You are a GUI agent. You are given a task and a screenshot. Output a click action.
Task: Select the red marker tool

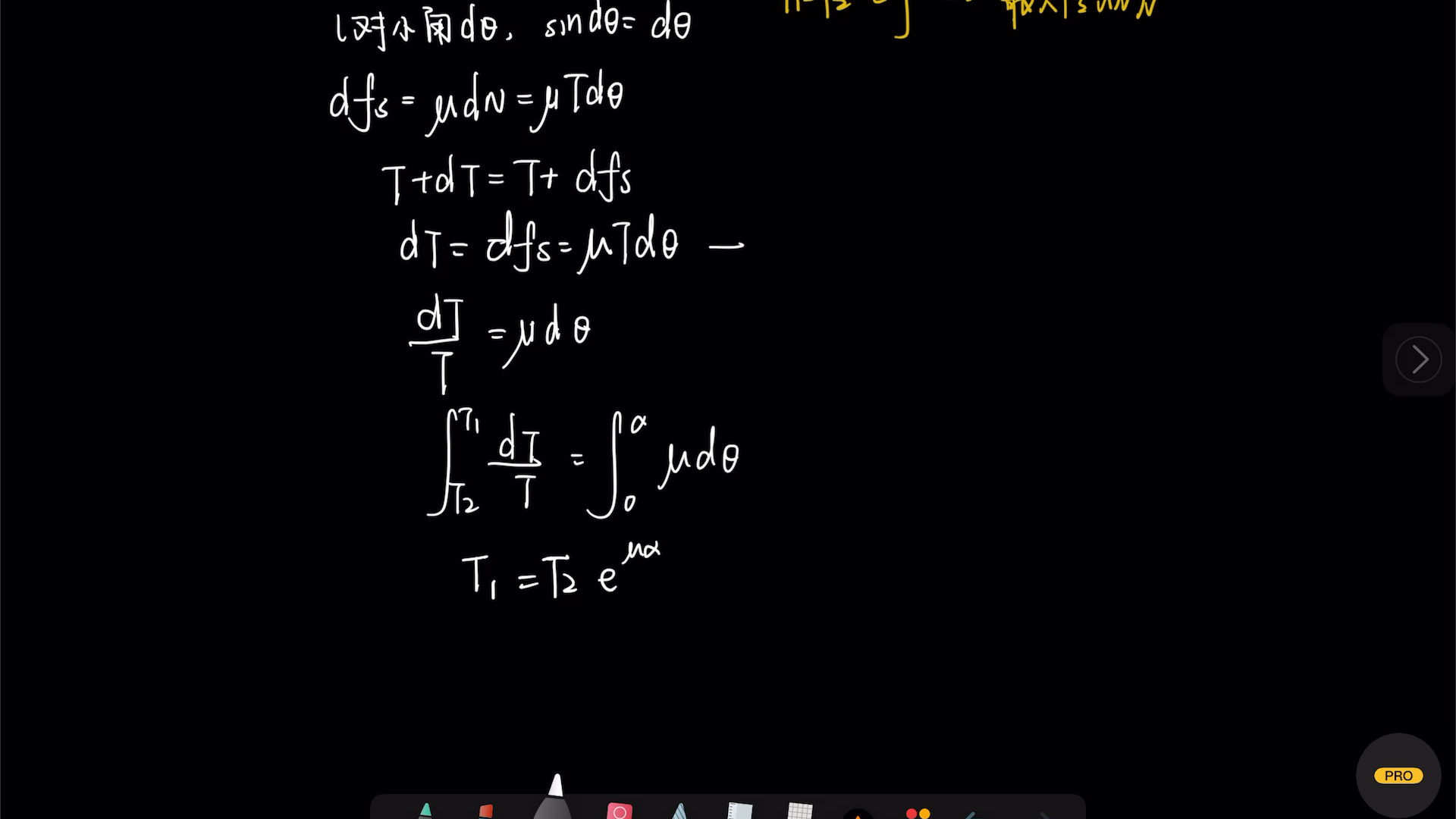pyautogui.click(x=486, y=811)
